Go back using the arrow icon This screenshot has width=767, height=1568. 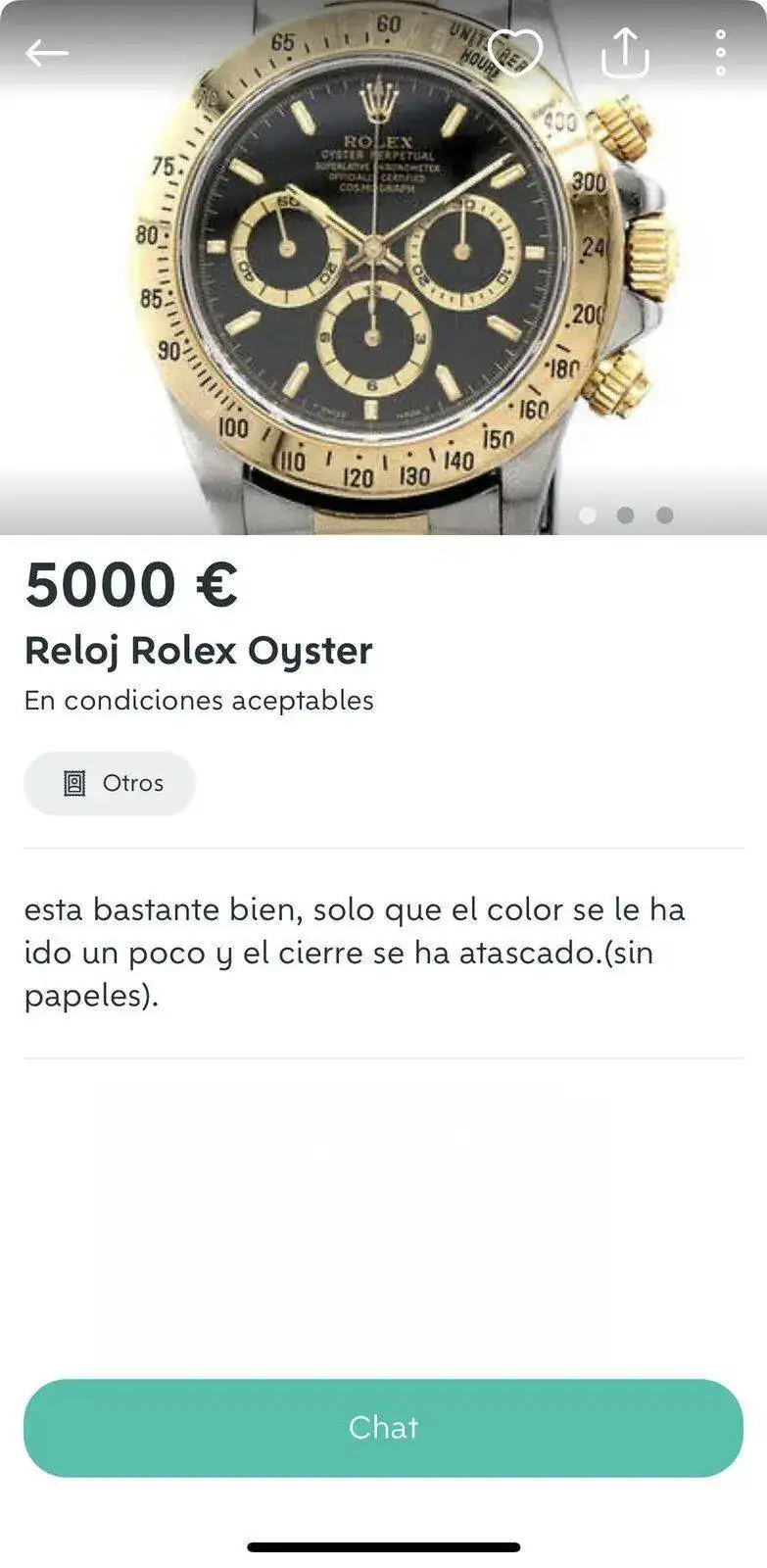tap(46, 53)
